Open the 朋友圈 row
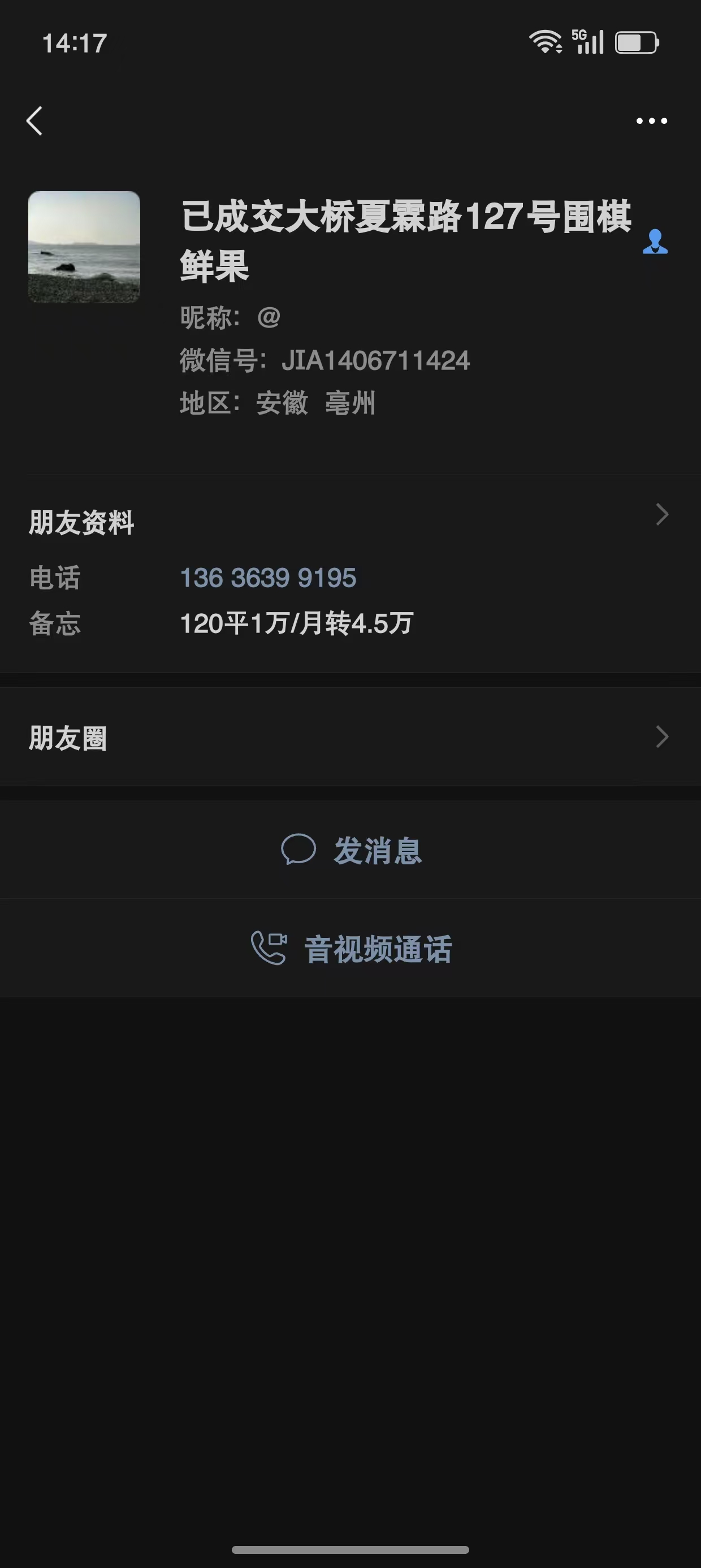This screenshot has height=1568, width=701. (350, 737)
